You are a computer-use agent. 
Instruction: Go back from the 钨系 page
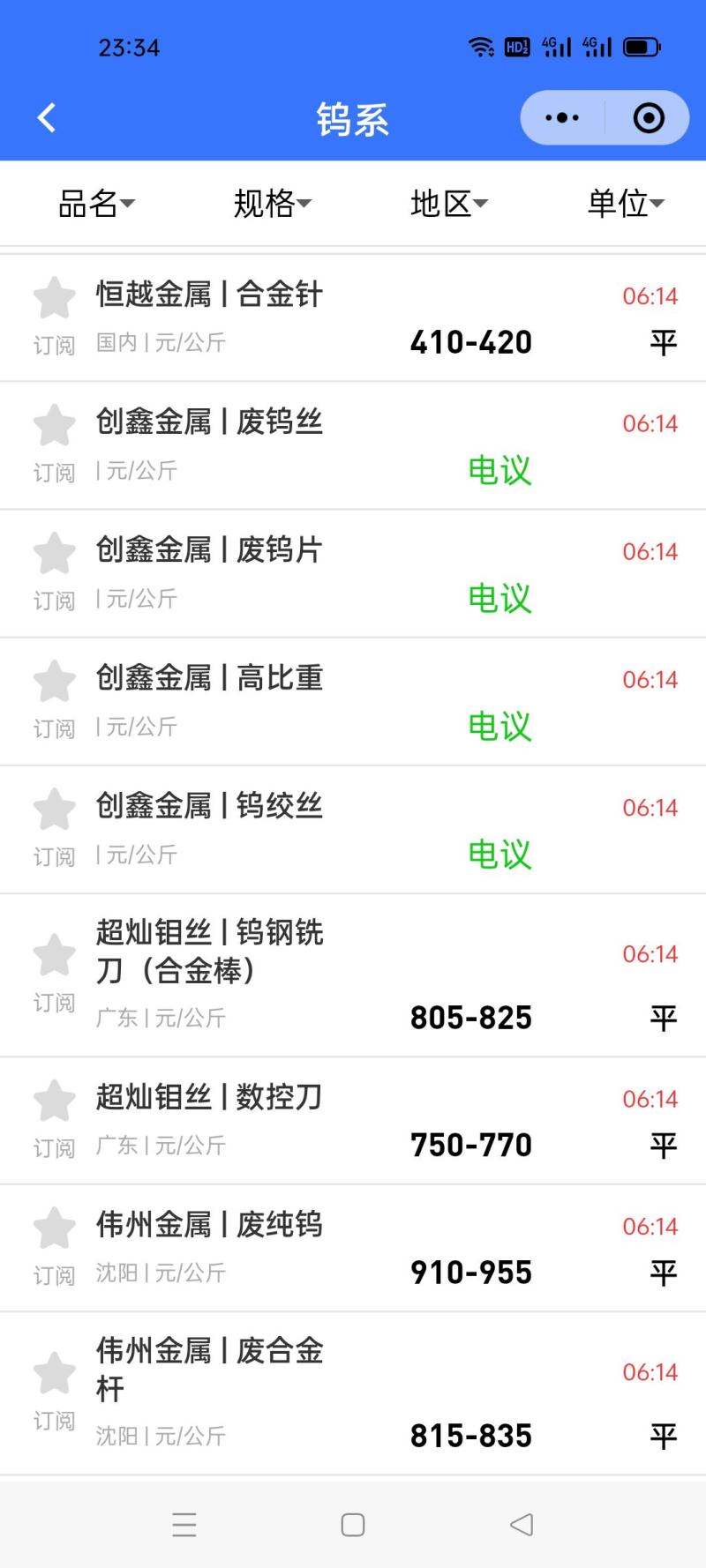click(x=47, y=117)
